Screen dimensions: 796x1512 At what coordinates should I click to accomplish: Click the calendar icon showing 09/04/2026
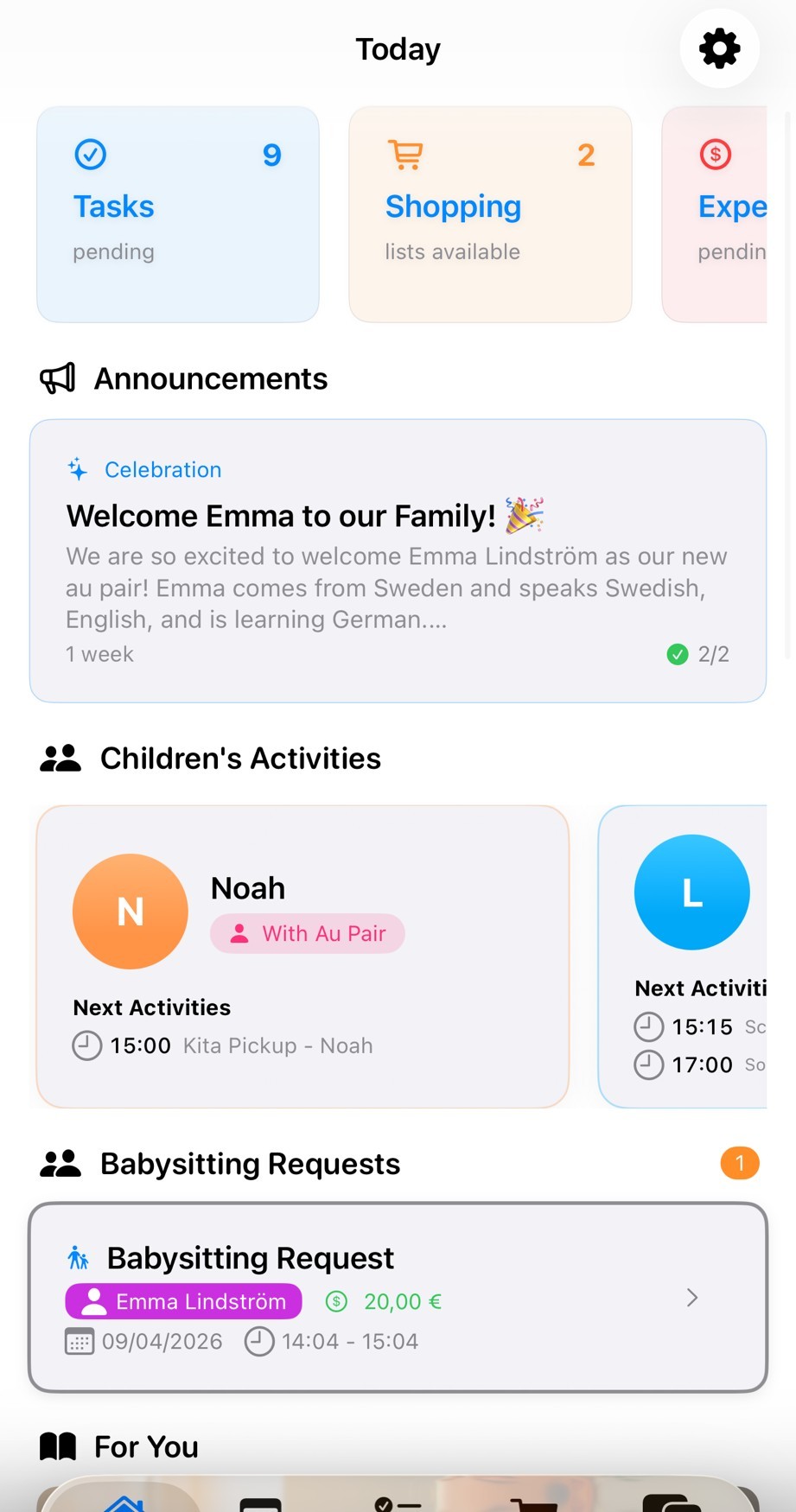[79, 1341]
